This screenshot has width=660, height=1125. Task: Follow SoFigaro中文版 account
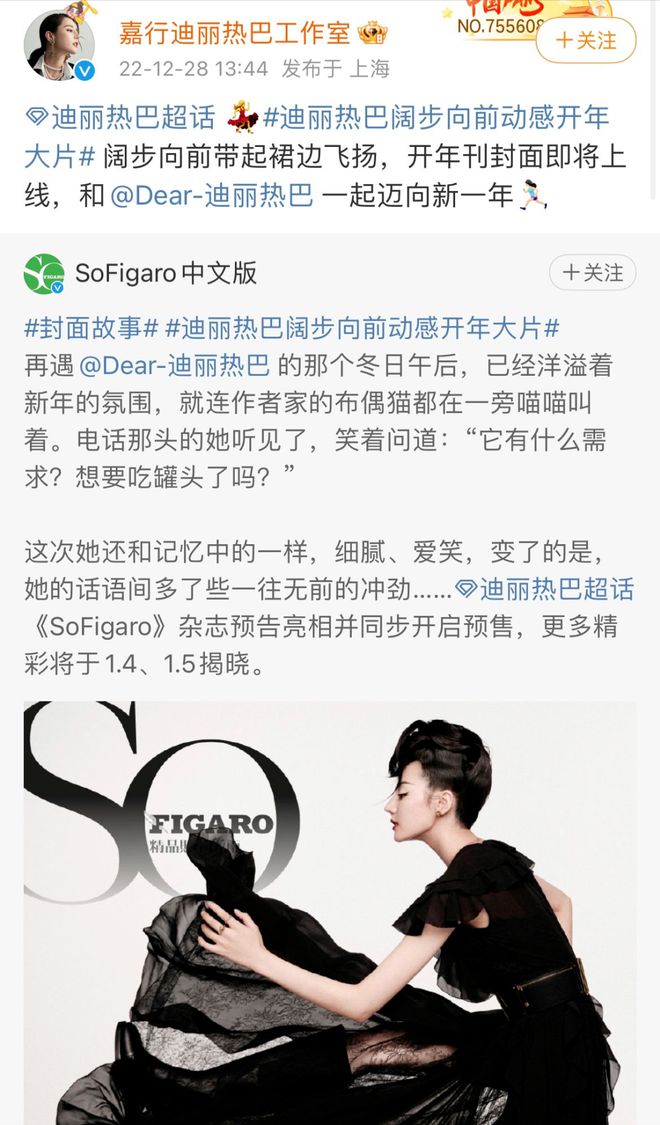point(592,272)
